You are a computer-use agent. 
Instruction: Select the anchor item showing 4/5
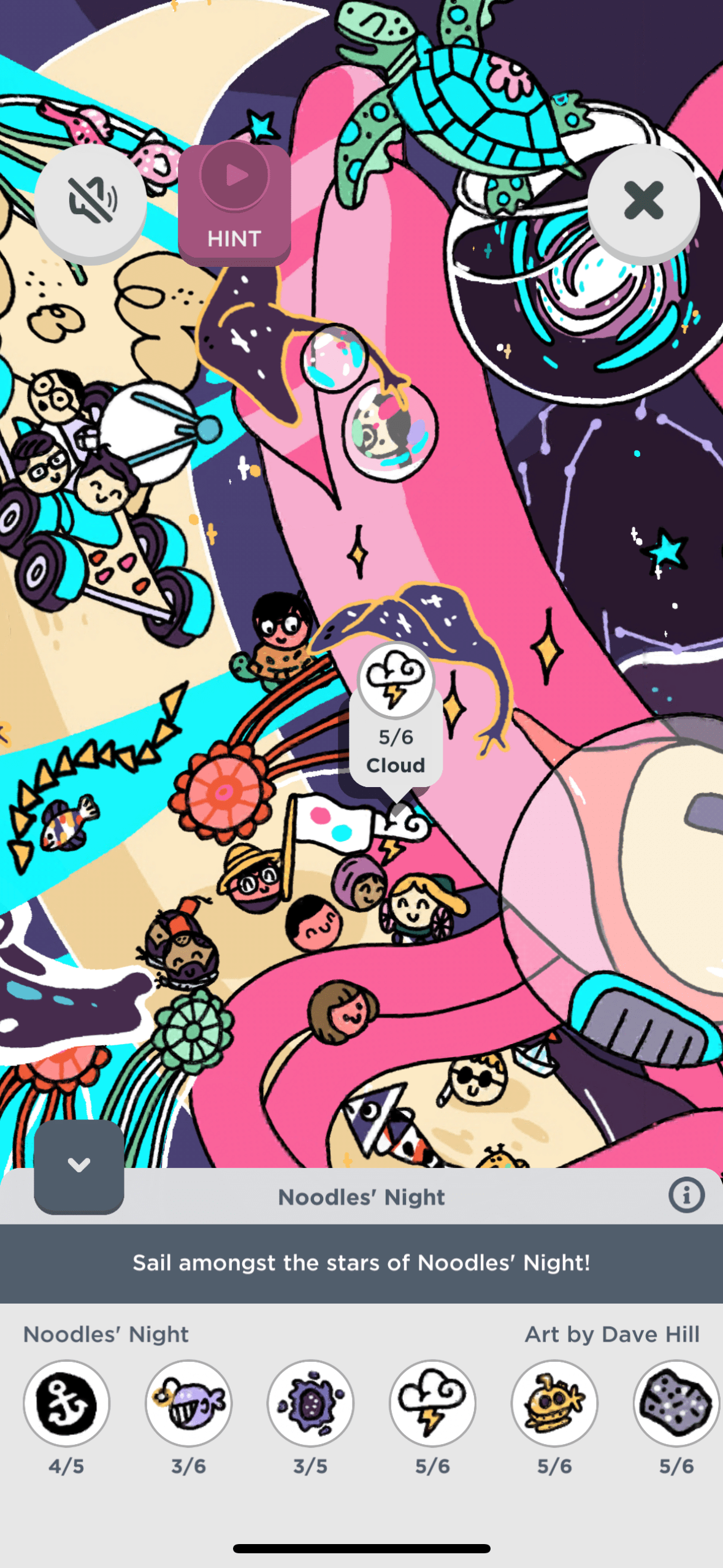click(x=66, y=1403)
